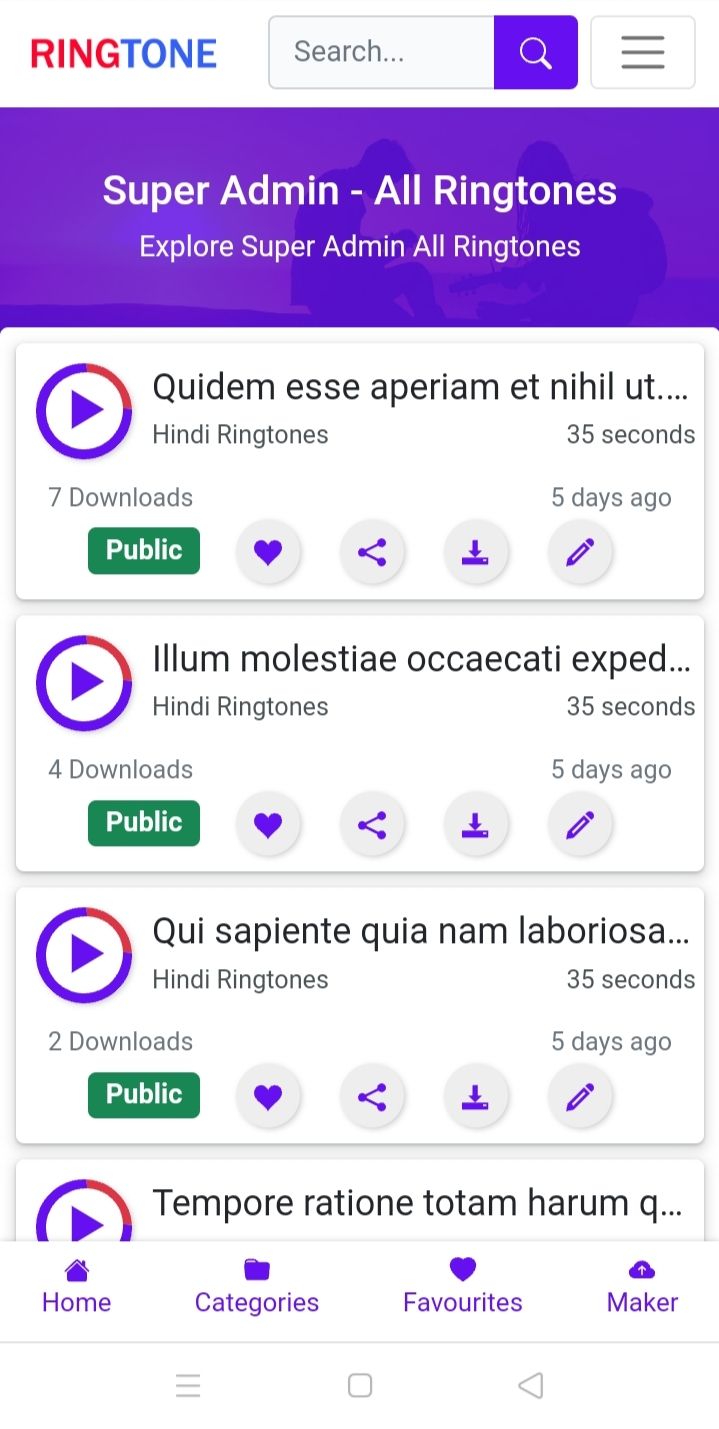Favourite the Quidem esse aperiam ringtone
This screenshot has height=1429, width=719.
pos(268,552)
